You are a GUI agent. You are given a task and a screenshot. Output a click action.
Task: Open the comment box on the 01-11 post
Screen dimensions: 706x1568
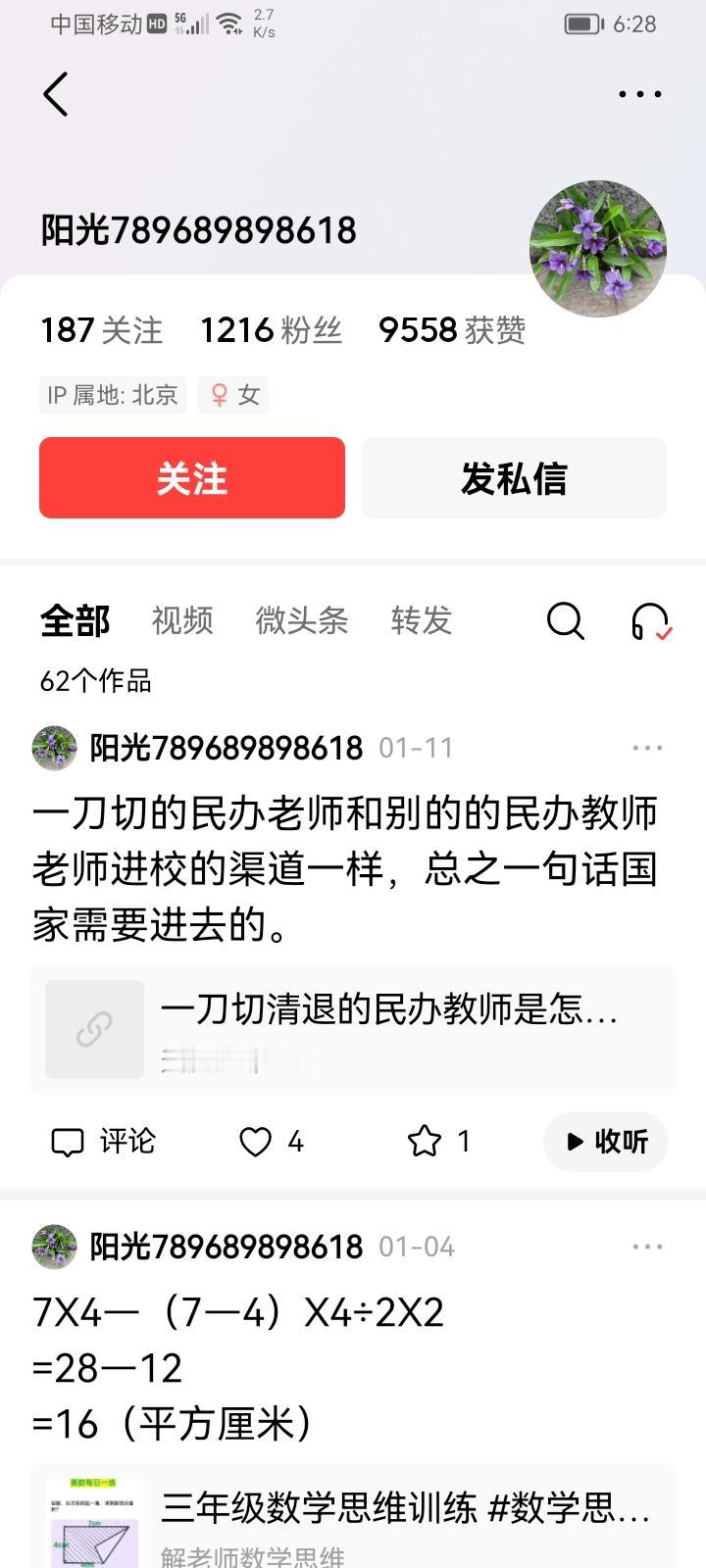coord(103,1141)
